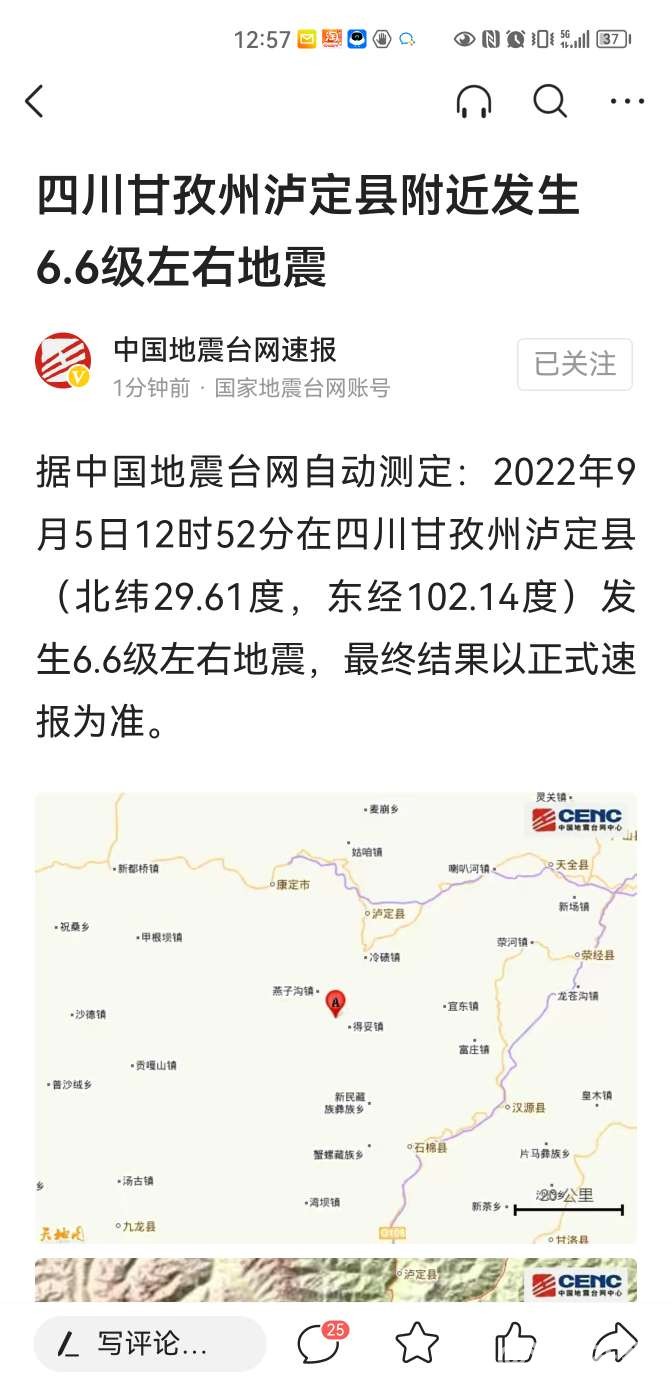Go back to the previous page
This screenshot has width=672, height=1386.
35,101
